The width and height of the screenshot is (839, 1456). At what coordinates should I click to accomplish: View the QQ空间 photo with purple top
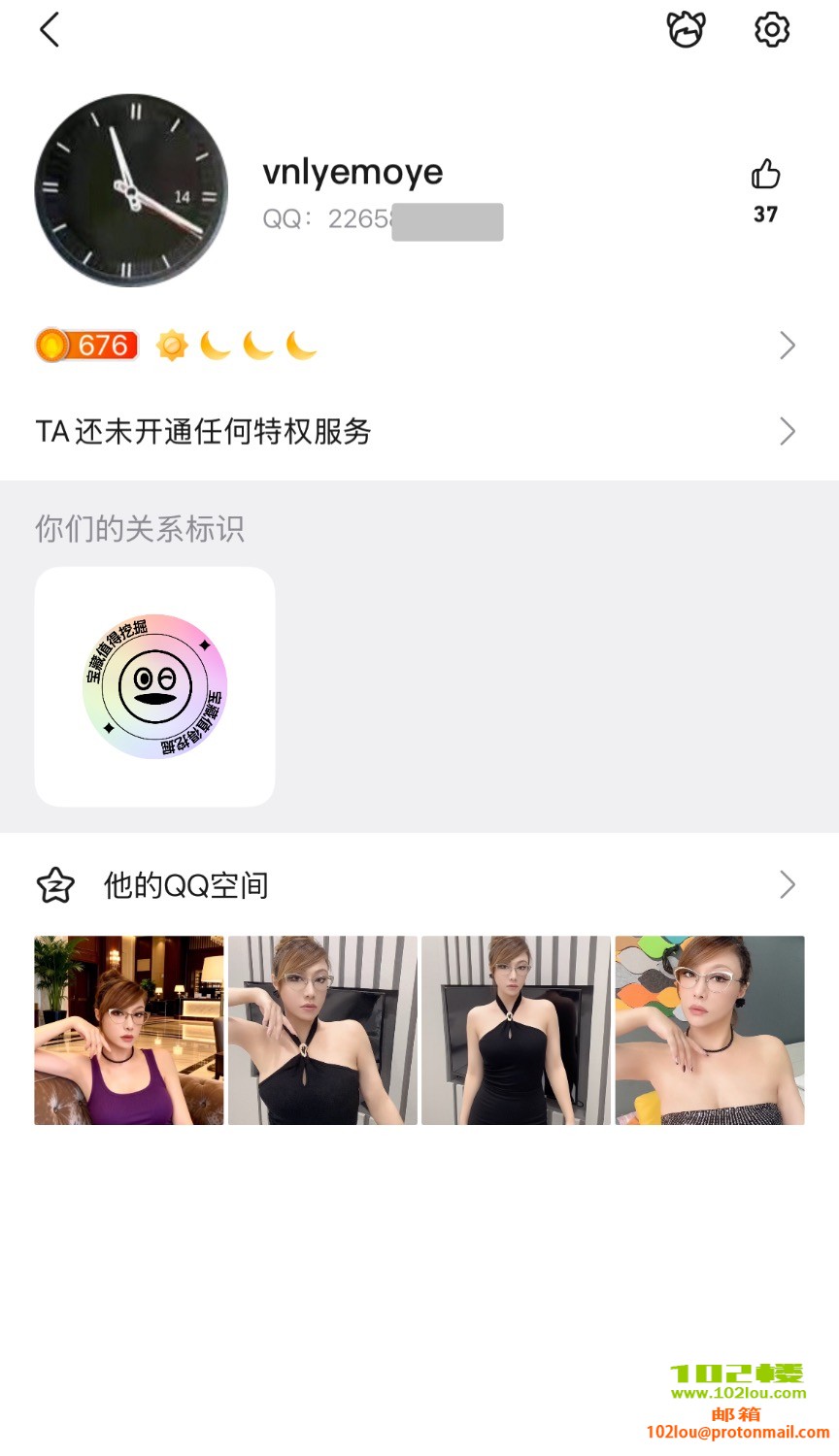[129, 1030]
